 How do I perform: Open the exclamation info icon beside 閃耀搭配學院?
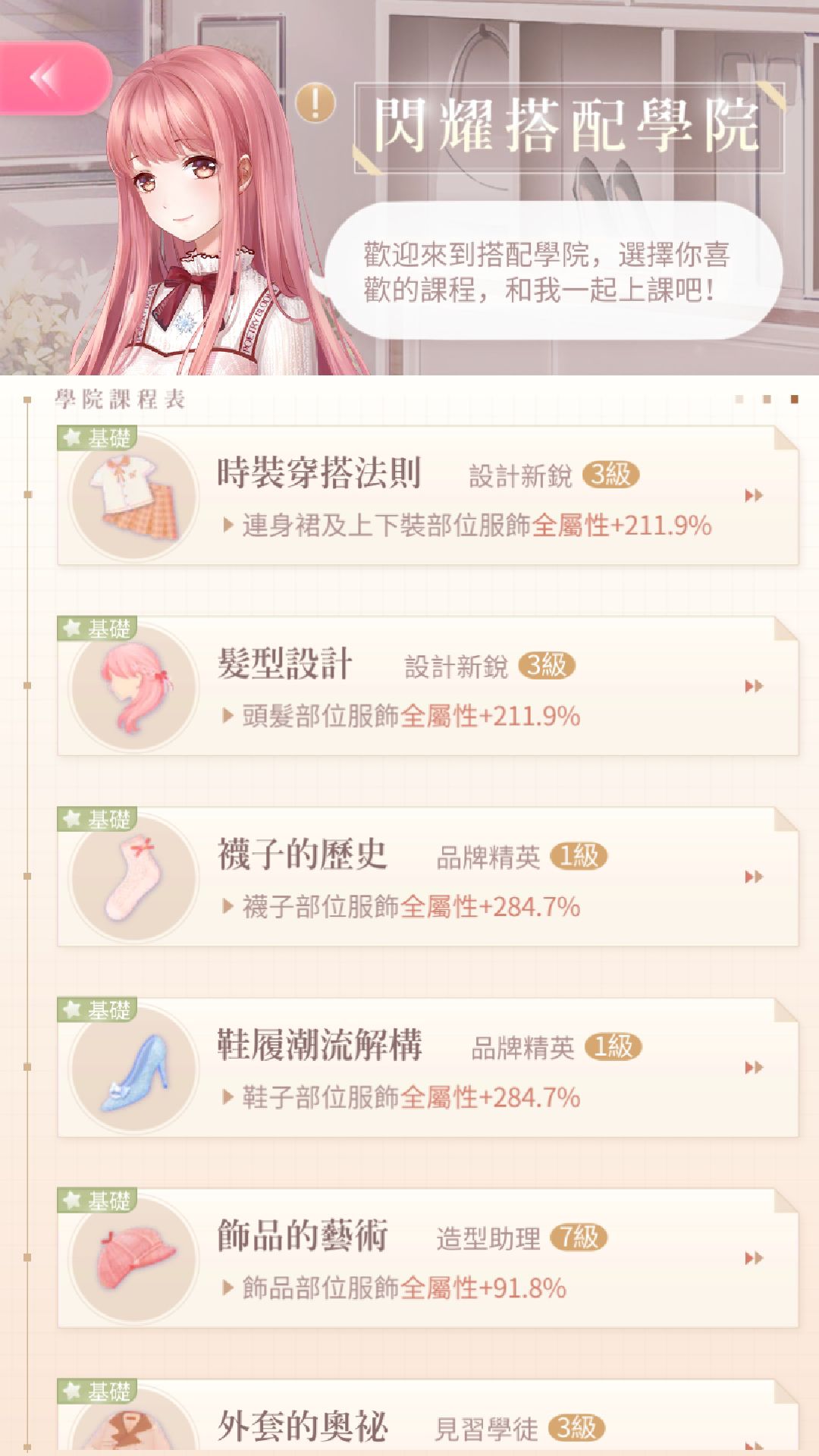coord(315,102)
